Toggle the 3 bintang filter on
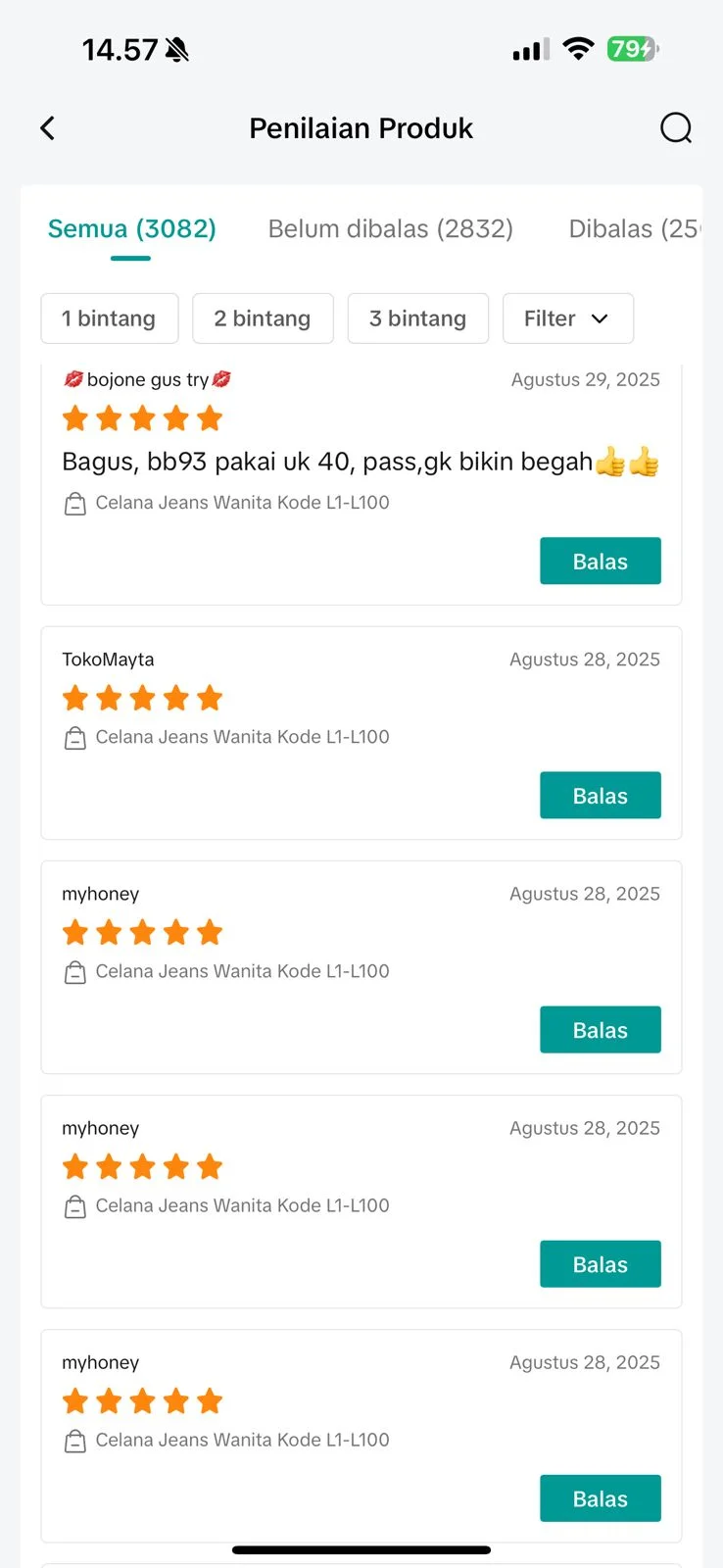Image resolution: width=723 pixels, height=1568 pixels. pyautogui.click(x=418, y=318)
